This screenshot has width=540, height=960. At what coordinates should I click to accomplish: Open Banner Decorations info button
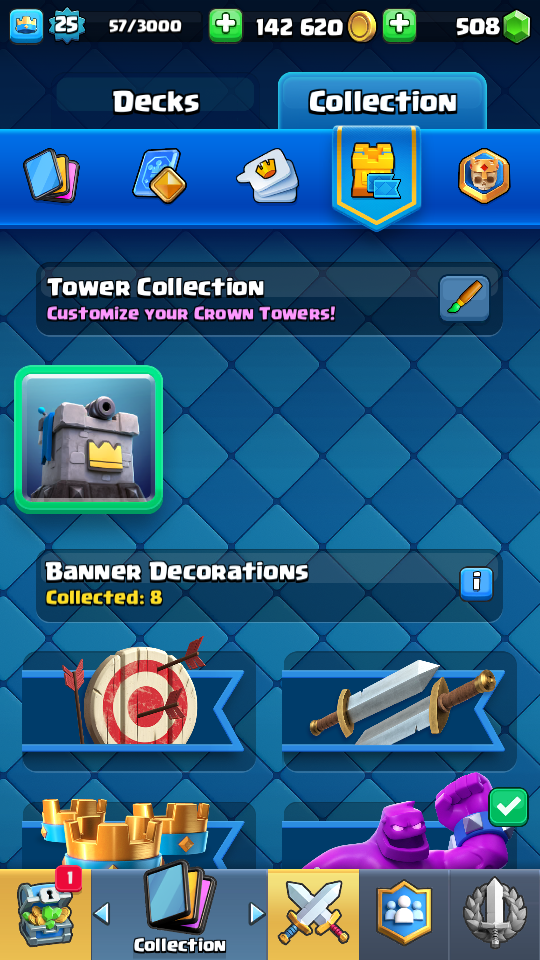[x=476, y=583]
